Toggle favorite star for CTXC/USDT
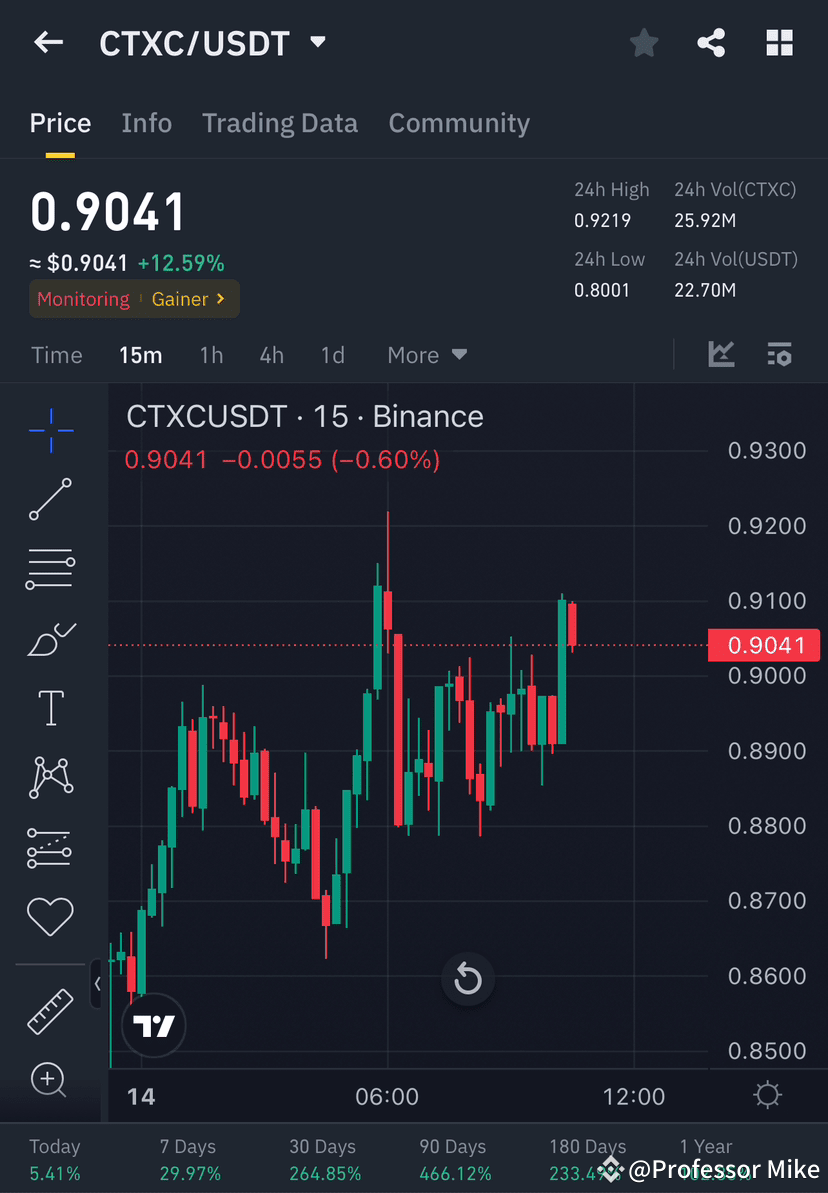 (643, 42)
